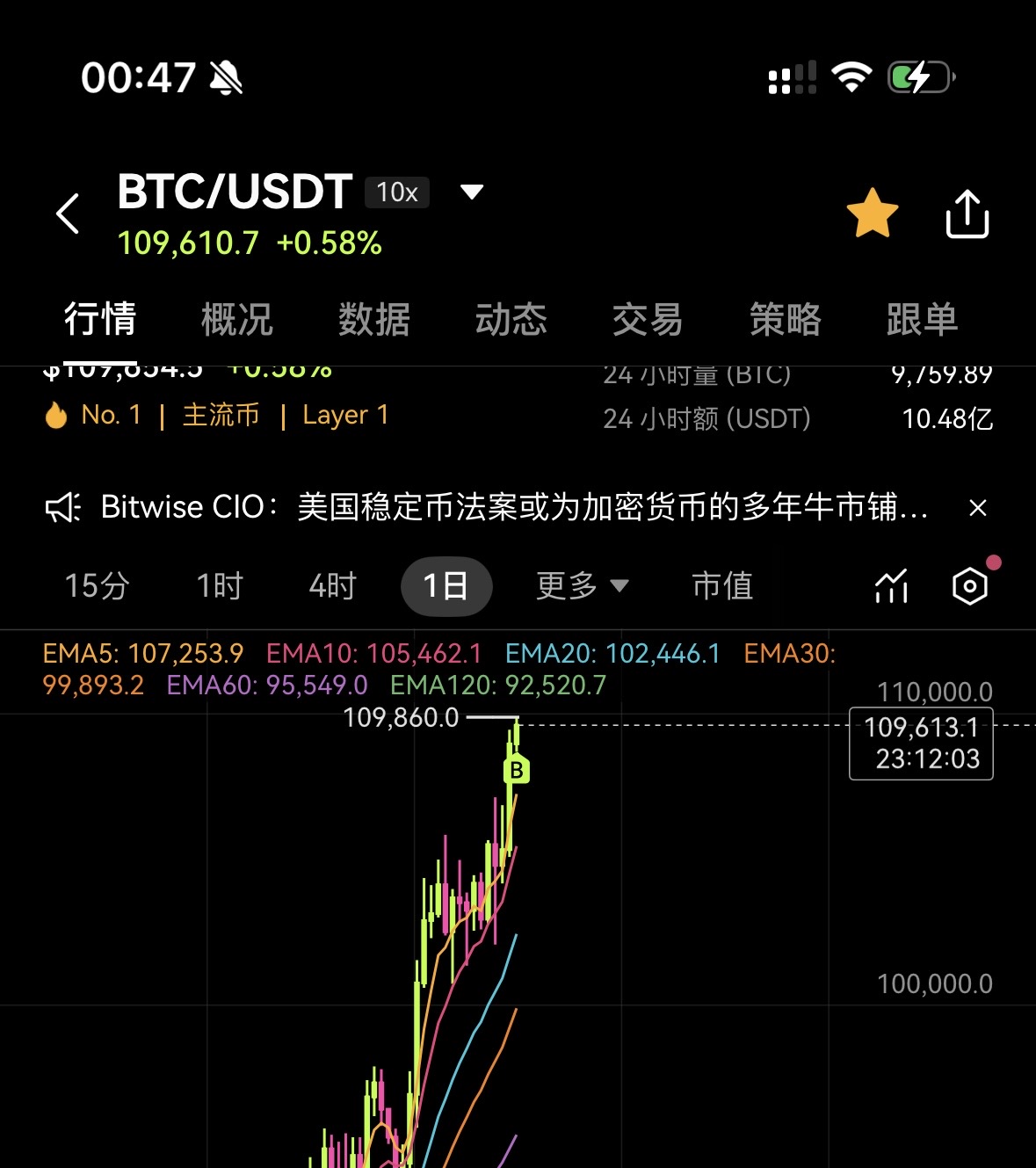Expand the BTC/USDT pair dropdown
This screenshot has height=1168, width=1036.
tap(472, 192)
